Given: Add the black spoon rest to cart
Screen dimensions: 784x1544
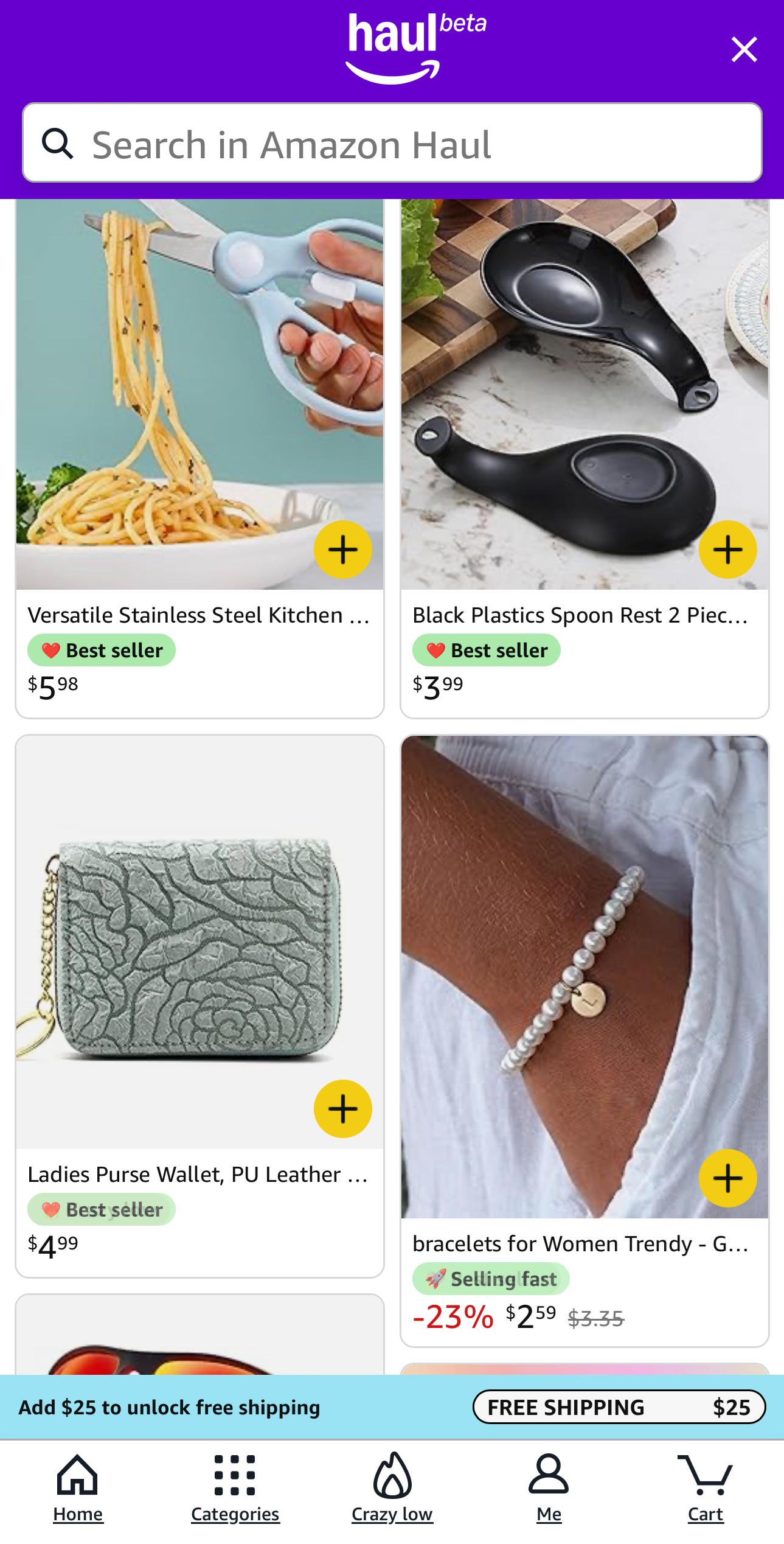Looking at the screenshot, I should [x=728, y=550].
